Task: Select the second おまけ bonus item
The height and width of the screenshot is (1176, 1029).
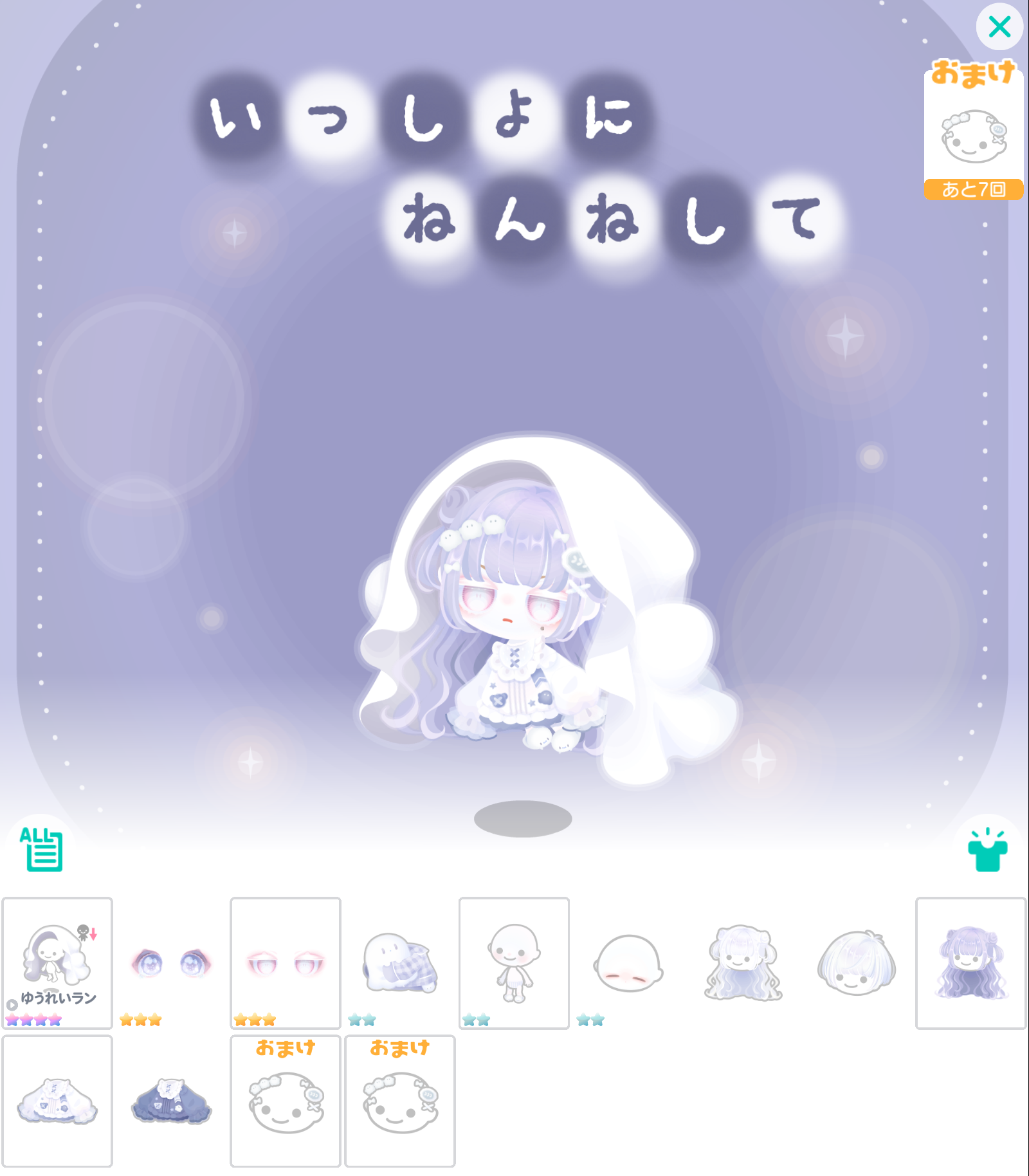Action: pos(399,1101)
